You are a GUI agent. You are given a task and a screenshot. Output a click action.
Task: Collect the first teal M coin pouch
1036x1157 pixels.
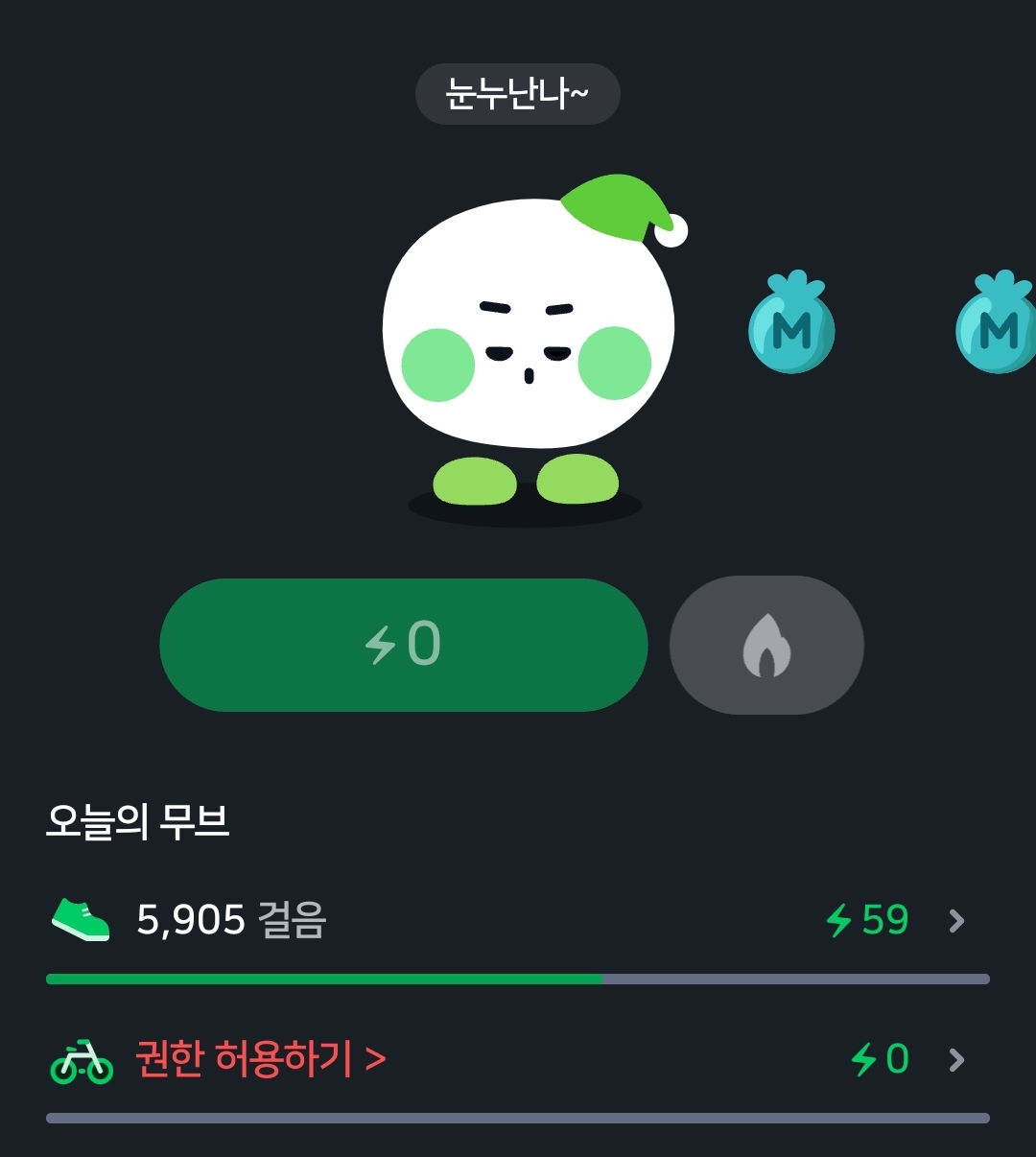791,324
